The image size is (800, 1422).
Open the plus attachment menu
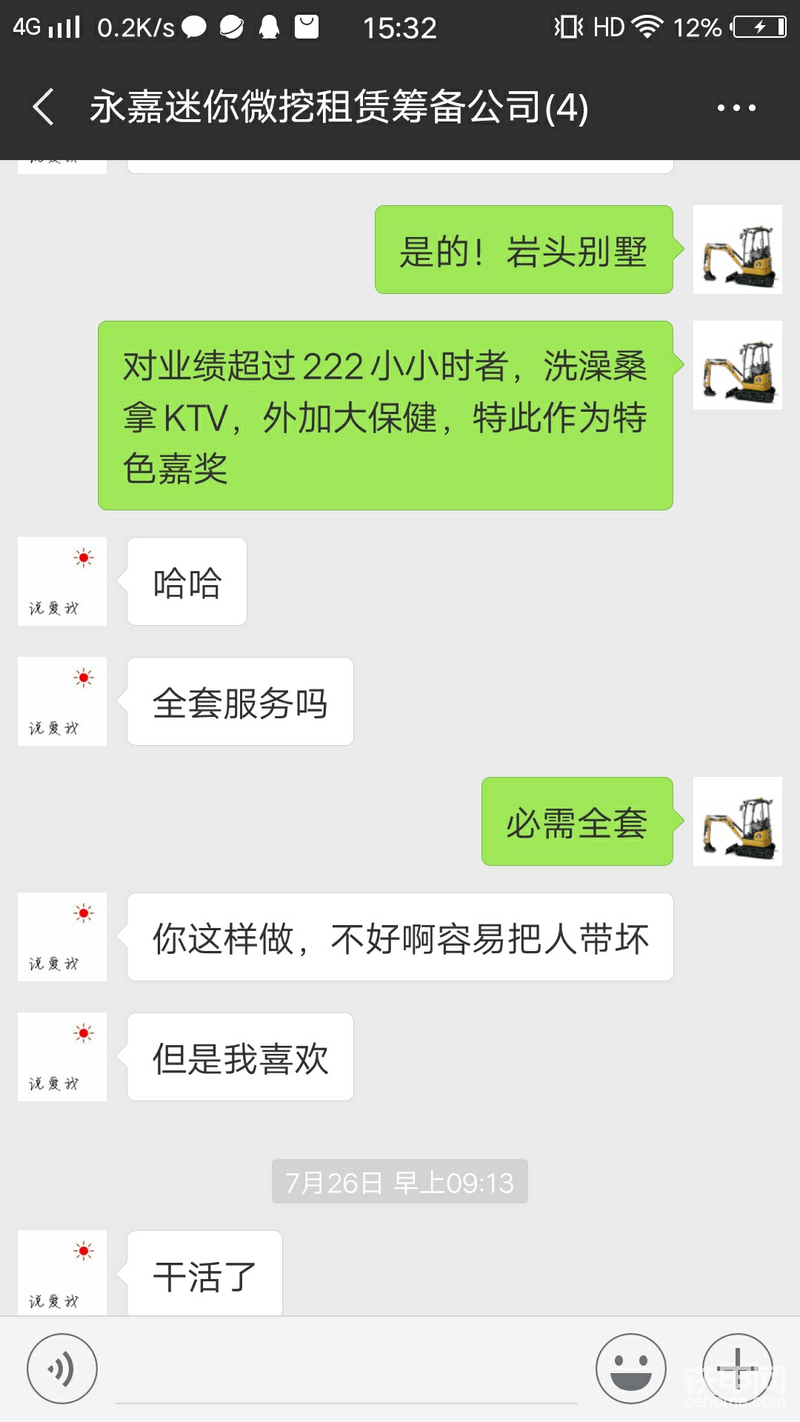(737, 1369)
